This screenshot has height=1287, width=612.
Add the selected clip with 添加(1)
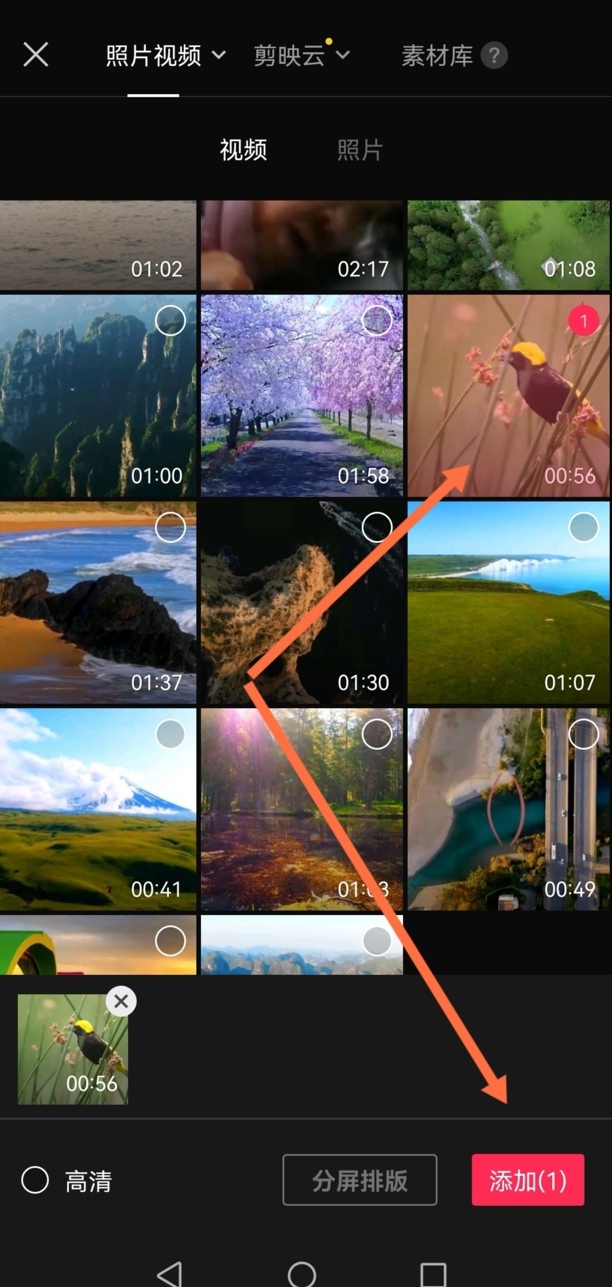528,1180
